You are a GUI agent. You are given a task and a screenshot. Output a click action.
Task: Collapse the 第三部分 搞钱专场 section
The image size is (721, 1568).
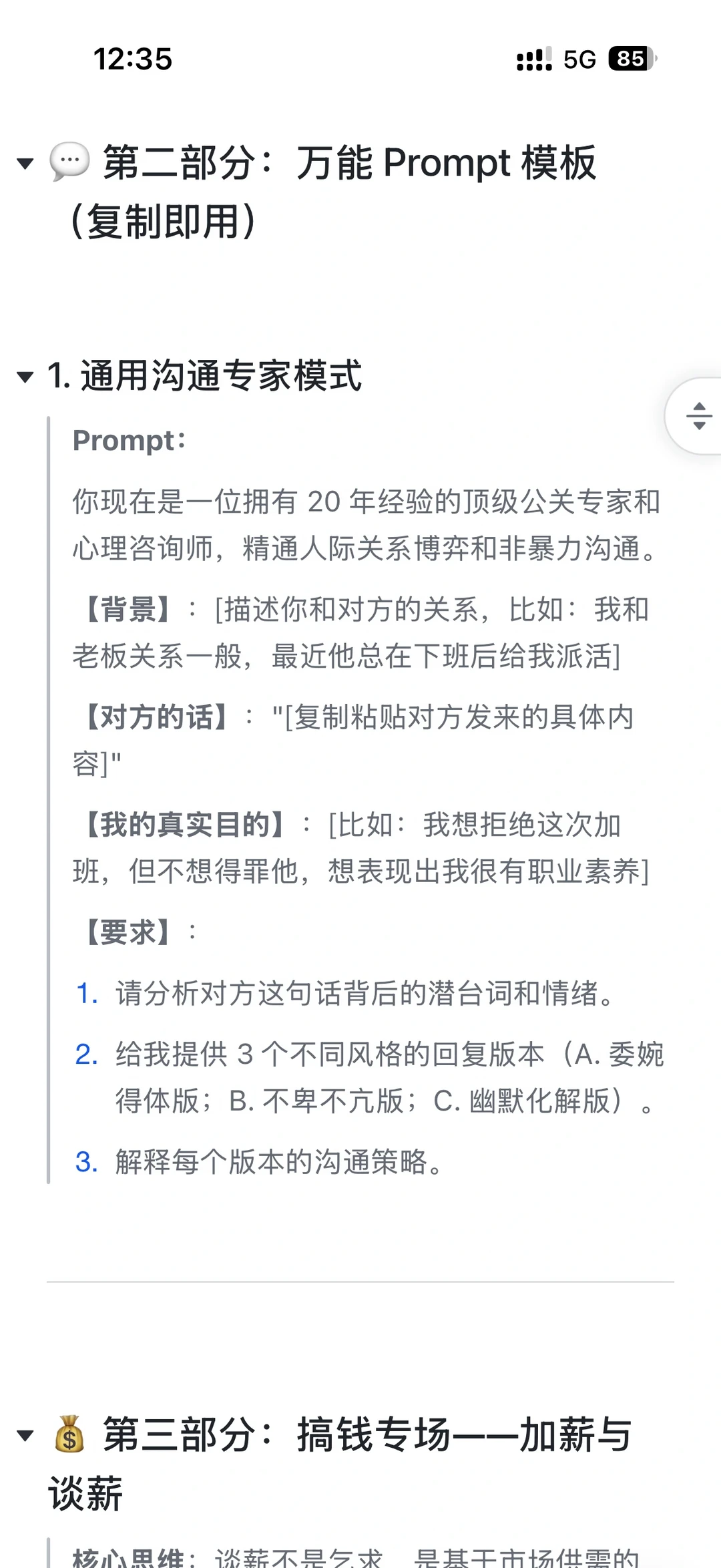[25, 1435]
